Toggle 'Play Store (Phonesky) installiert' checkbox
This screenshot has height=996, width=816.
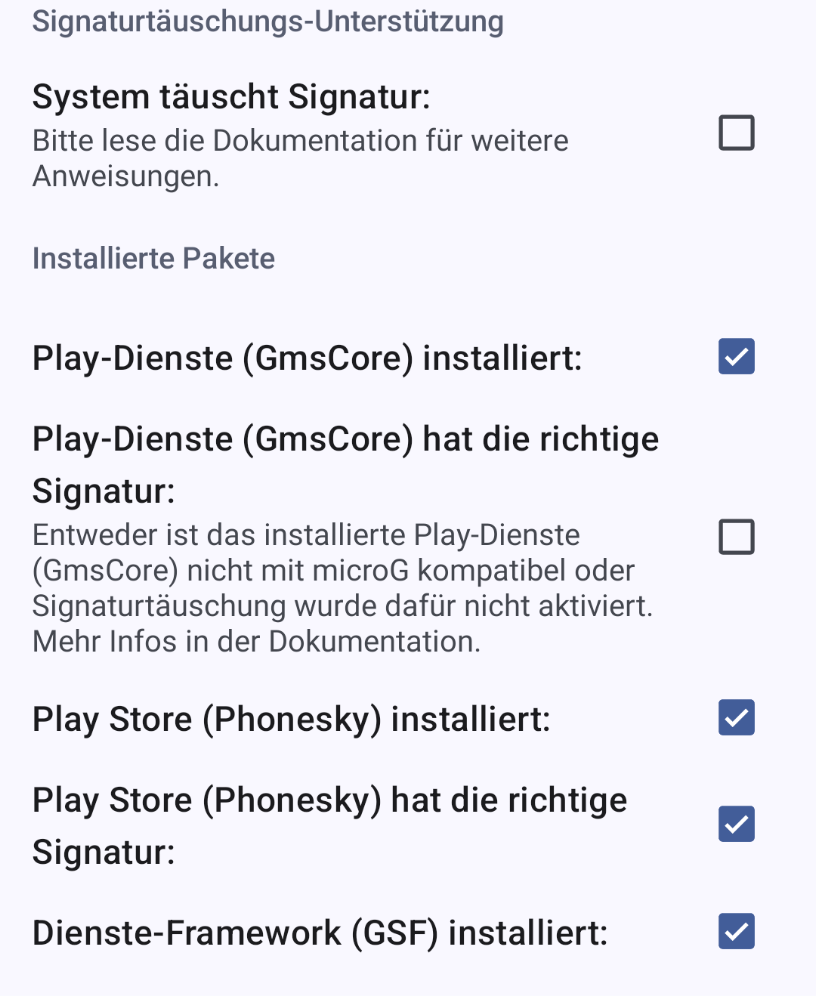click(x=736, y=718)
